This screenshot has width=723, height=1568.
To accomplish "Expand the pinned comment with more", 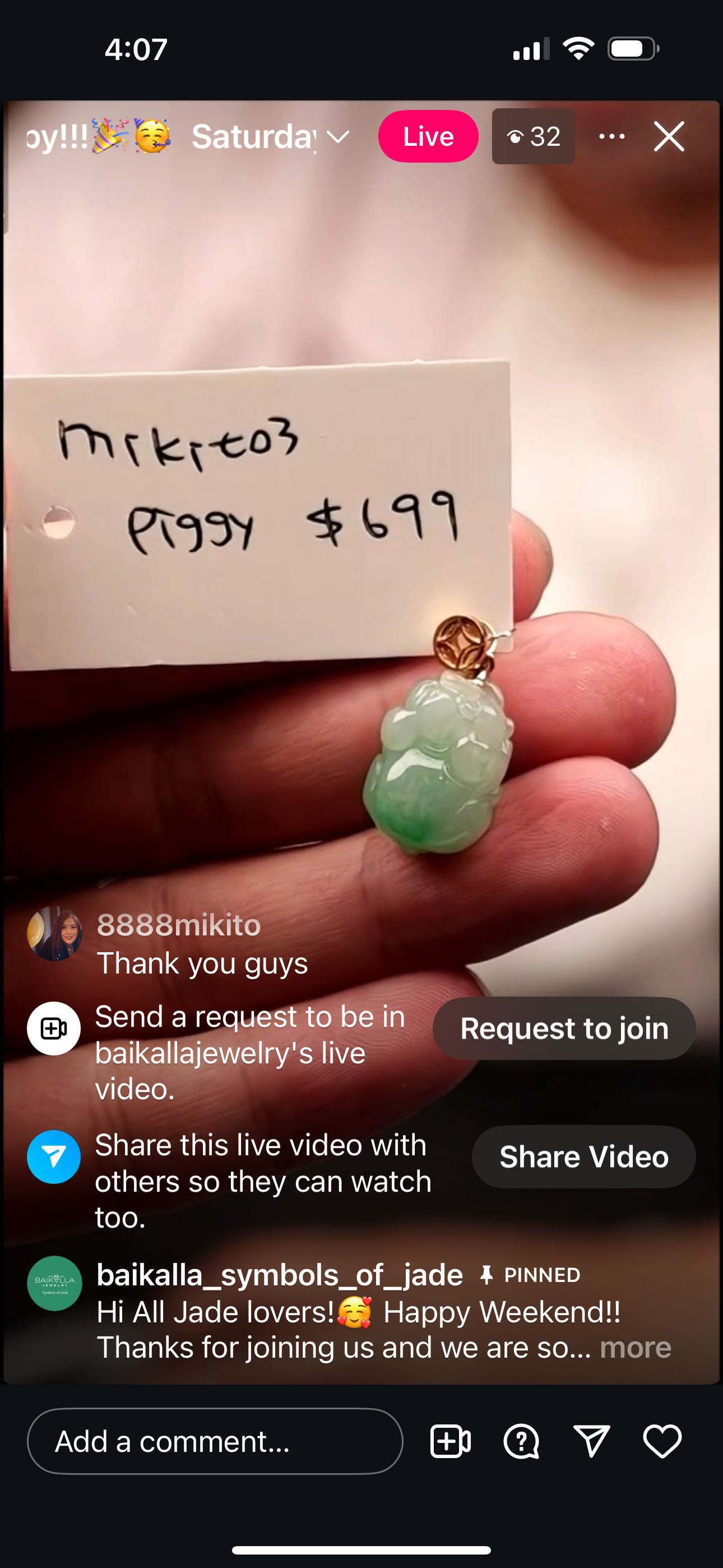I will [x=635, y=1348].
